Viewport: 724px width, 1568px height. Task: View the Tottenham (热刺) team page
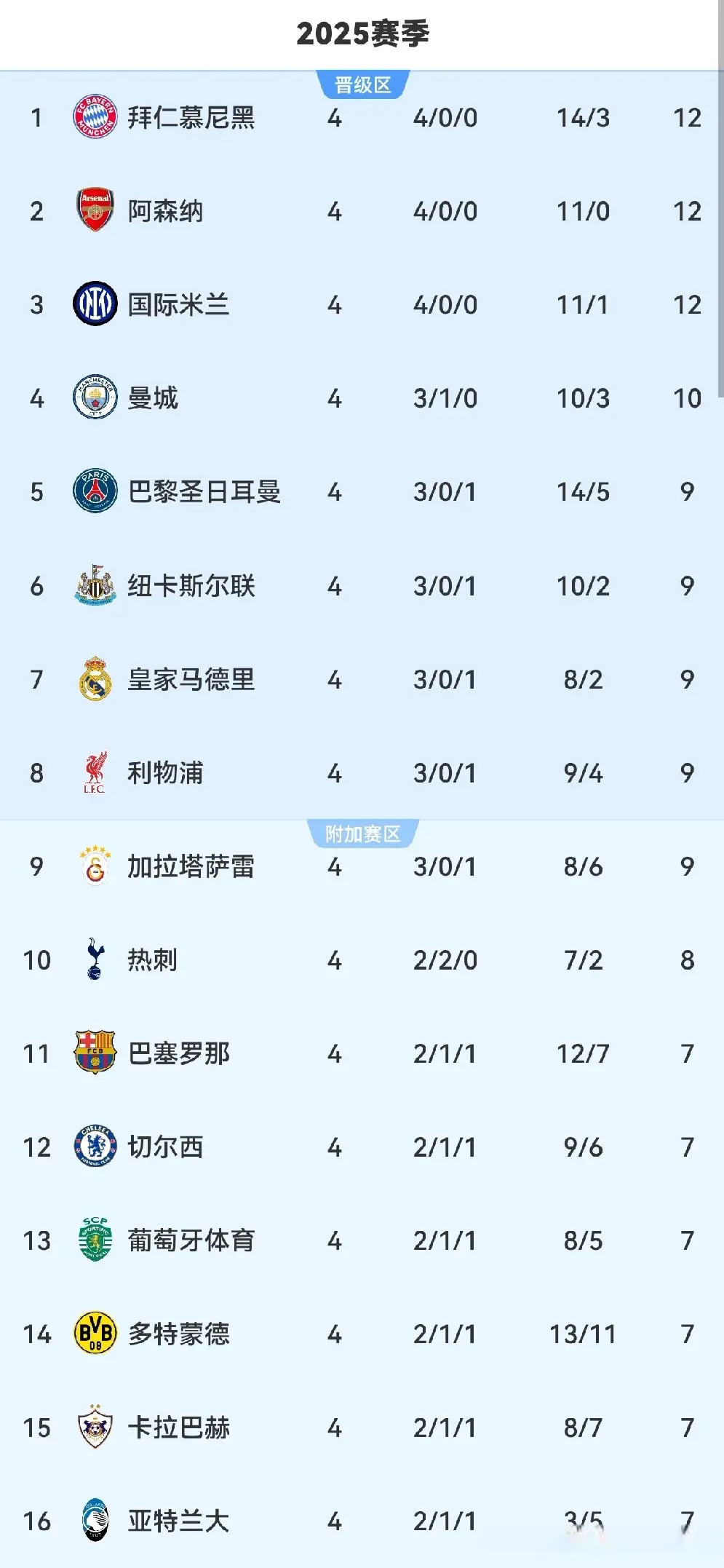coord(153,959)
